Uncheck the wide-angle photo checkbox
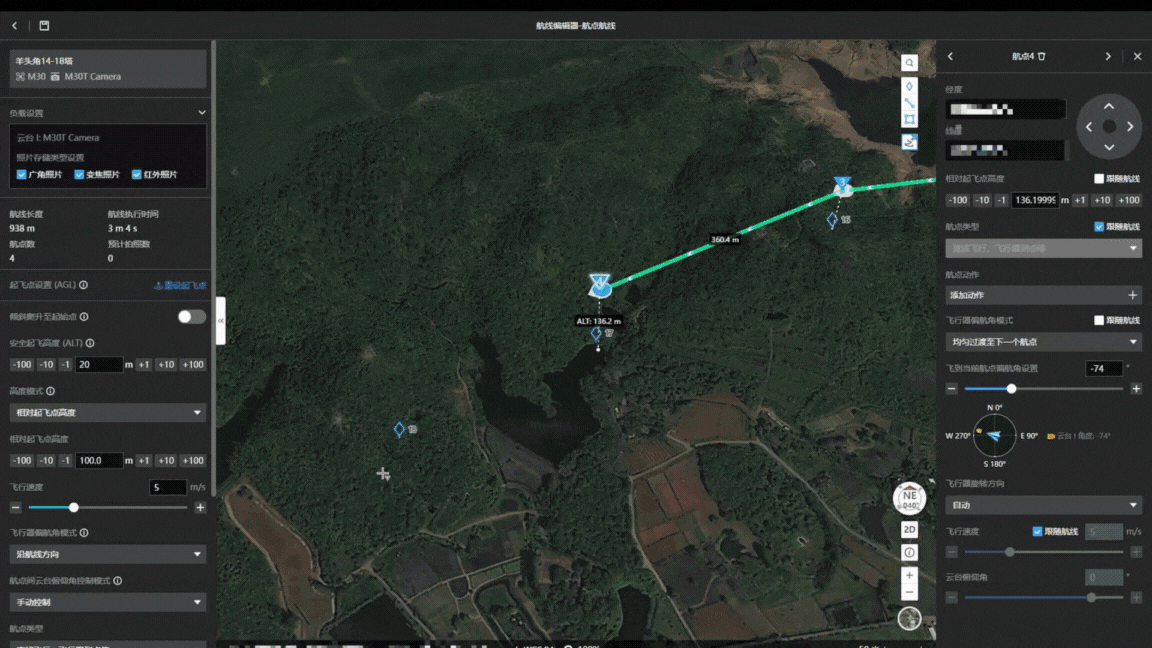The image size is (1152, 648). tap(22, 175)
